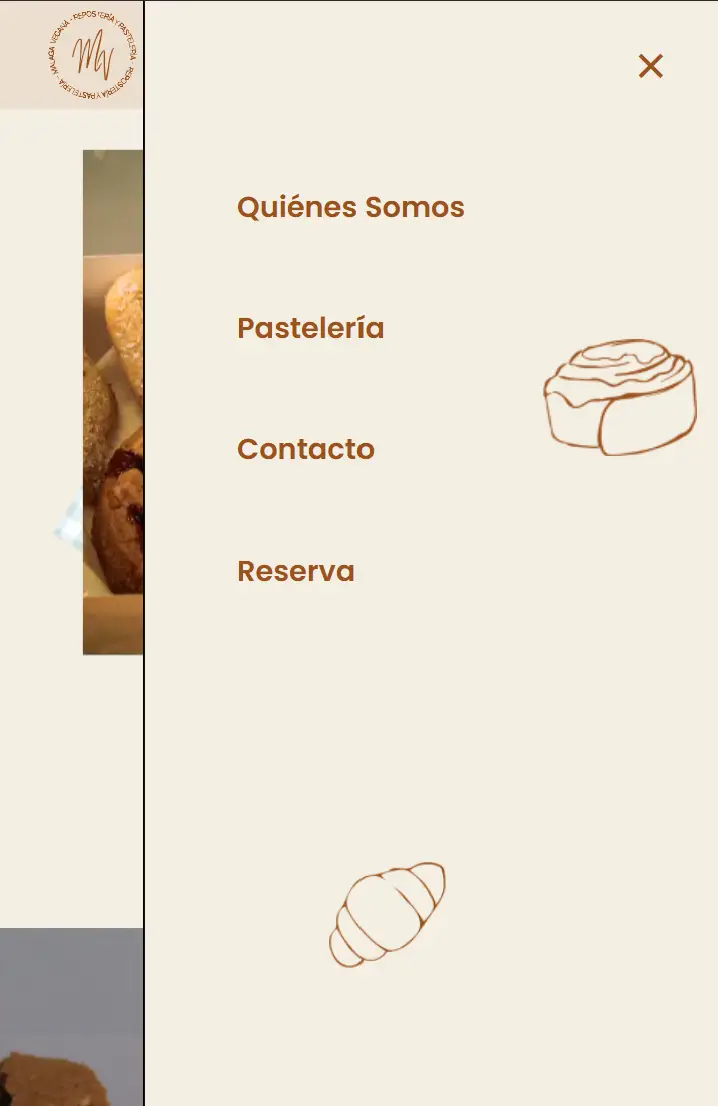
Task: Select the Reserva menu link
Action: click(295, 572)
